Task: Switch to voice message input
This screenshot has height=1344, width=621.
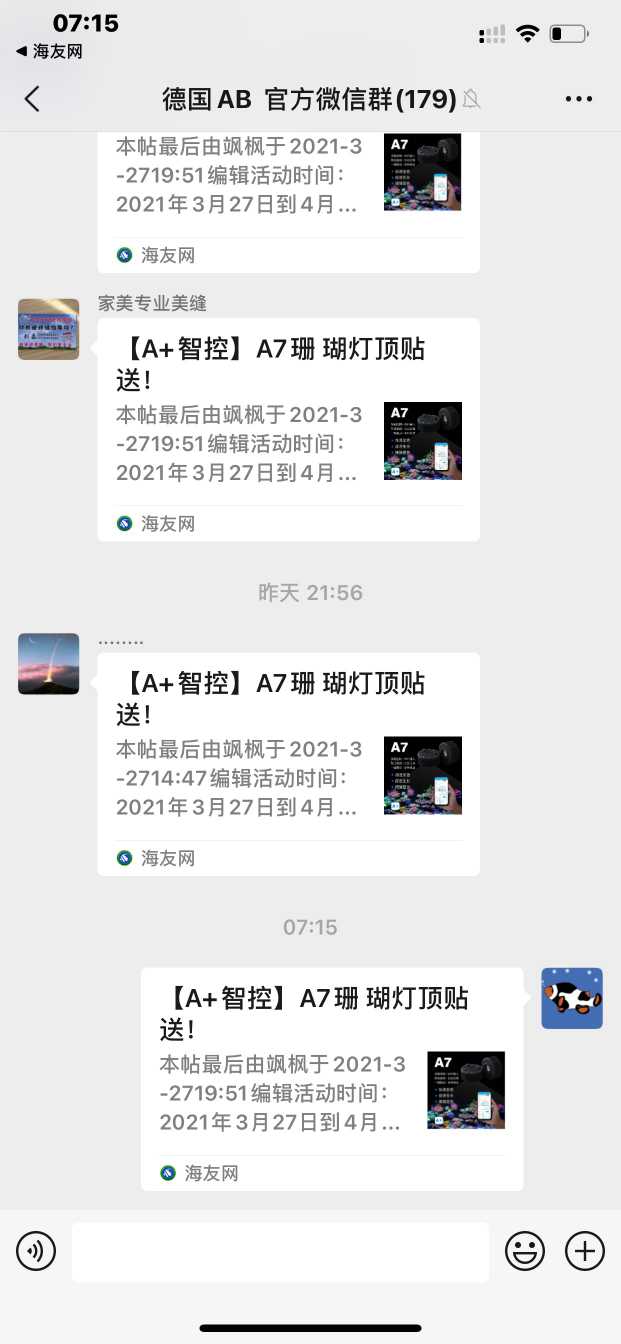Action: [x=36, y=1251]
